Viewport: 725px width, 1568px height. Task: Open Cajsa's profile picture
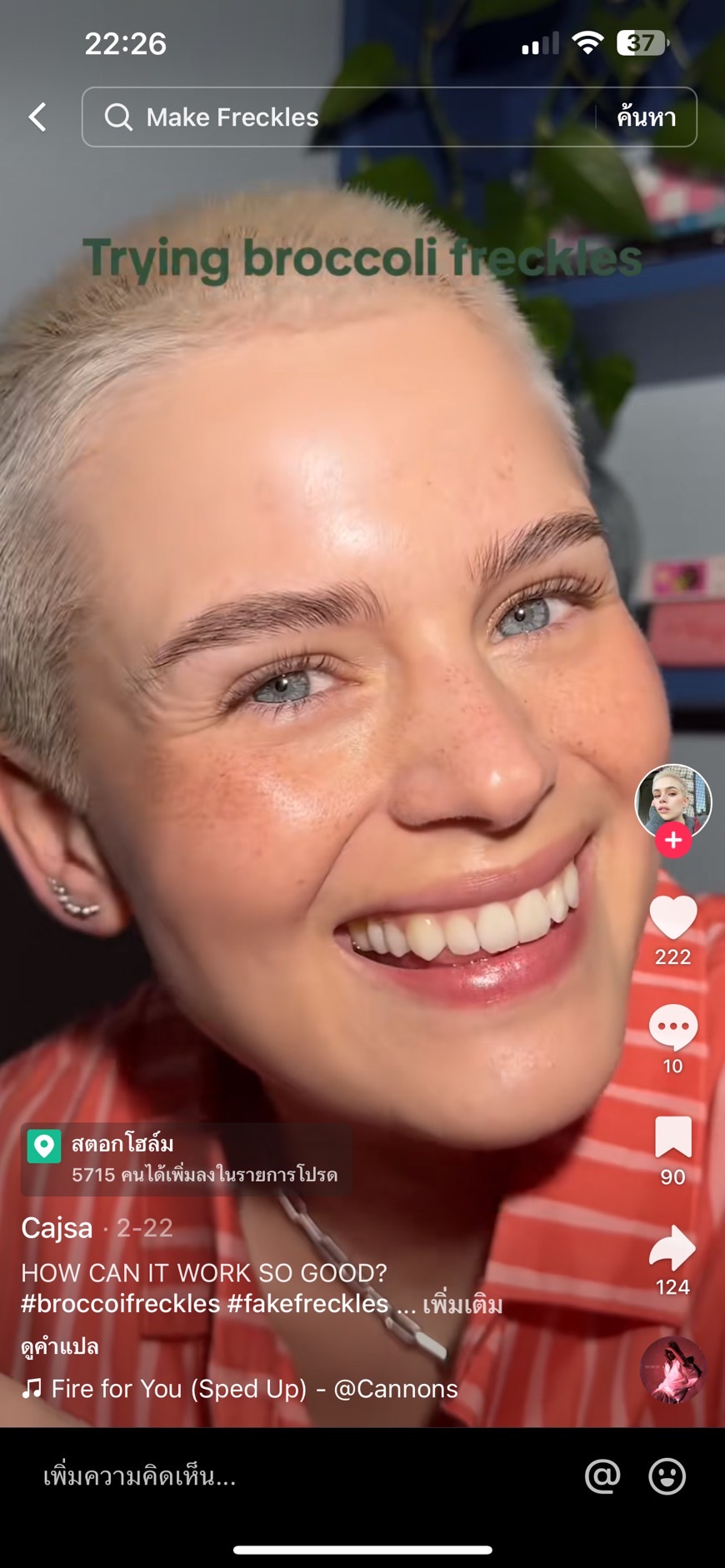tap(673, 801)
